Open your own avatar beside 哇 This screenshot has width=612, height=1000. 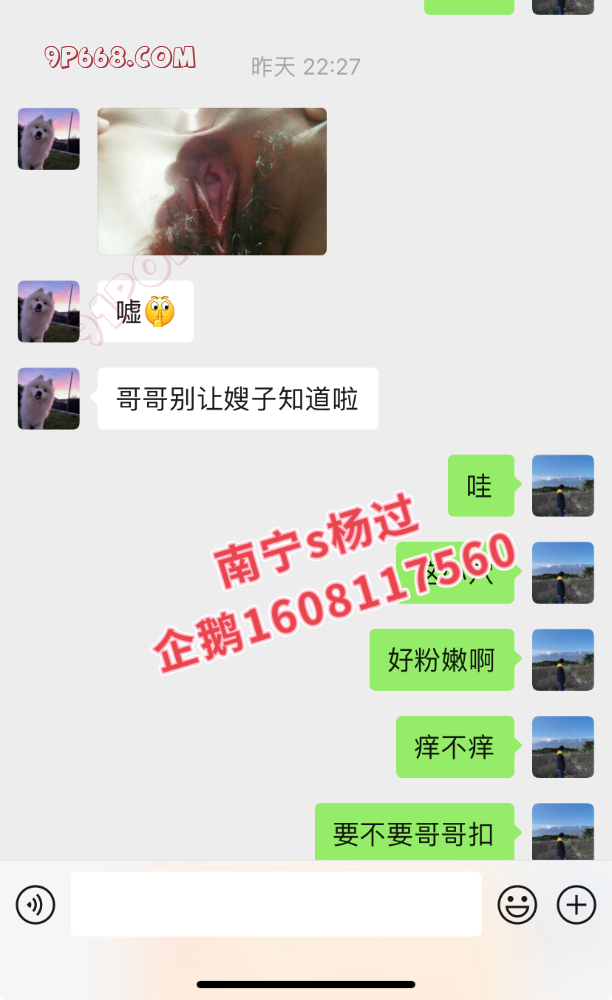563,486
